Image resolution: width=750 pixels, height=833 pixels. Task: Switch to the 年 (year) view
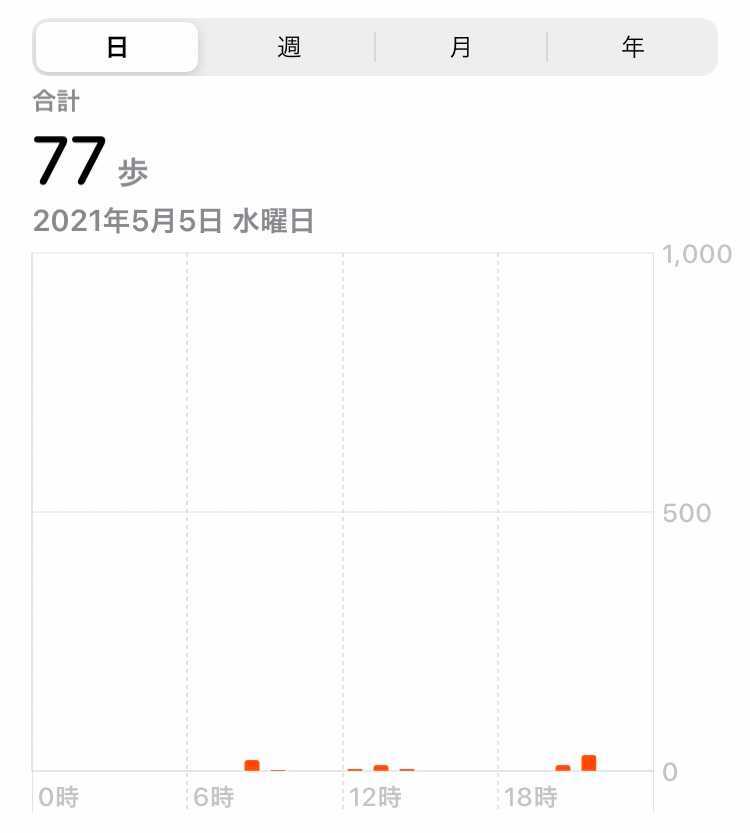[632, 47]
